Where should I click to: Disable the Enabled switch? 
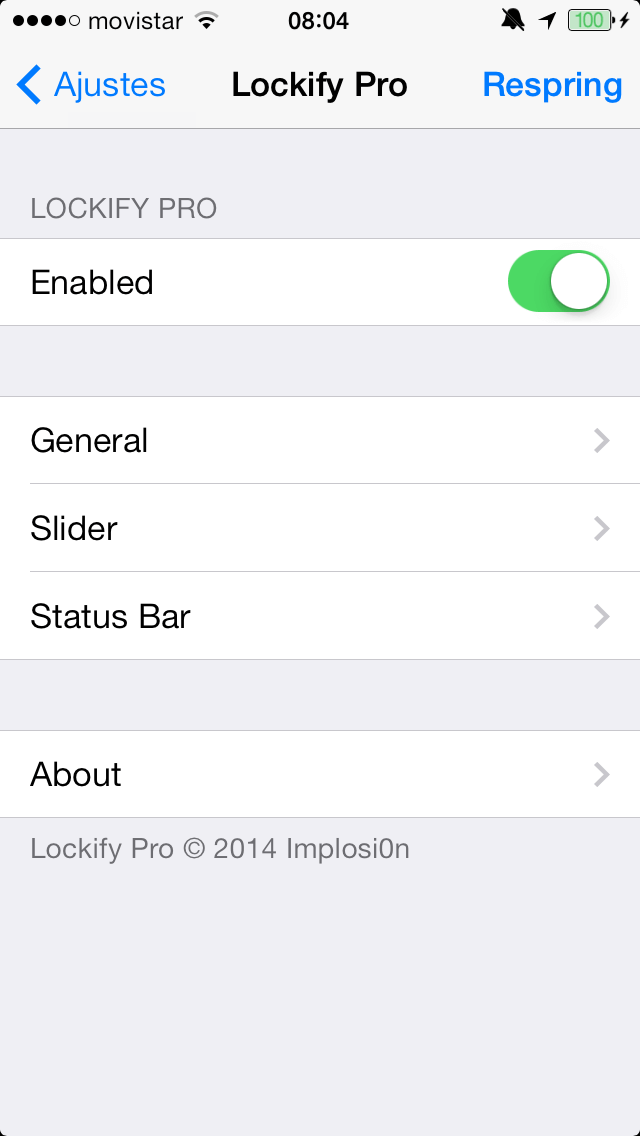(x=559, y=282)
